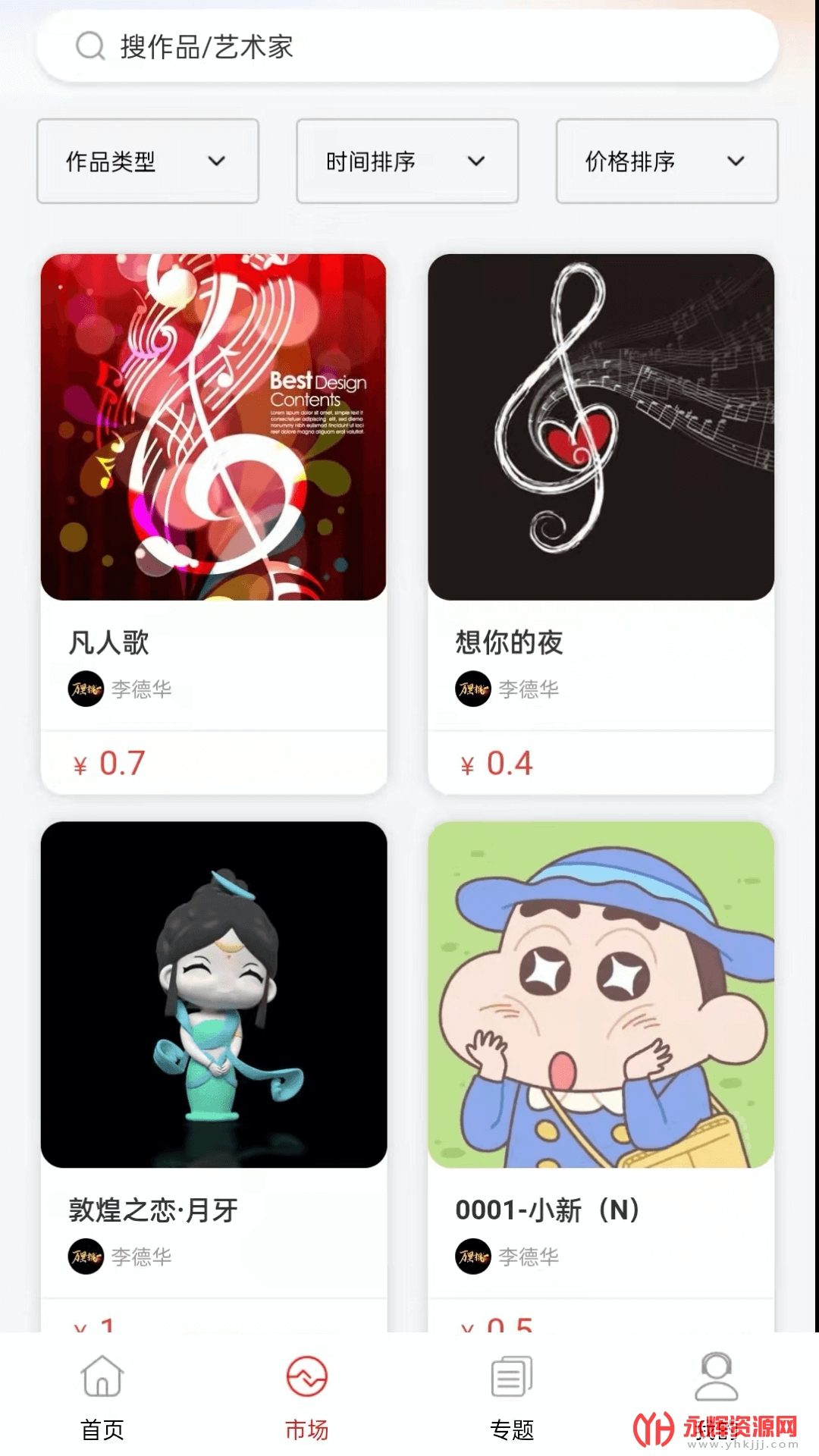The image size is (819, 1456).
Task: Switch to the 市场 tab
Action: [x=307, y=1397]
